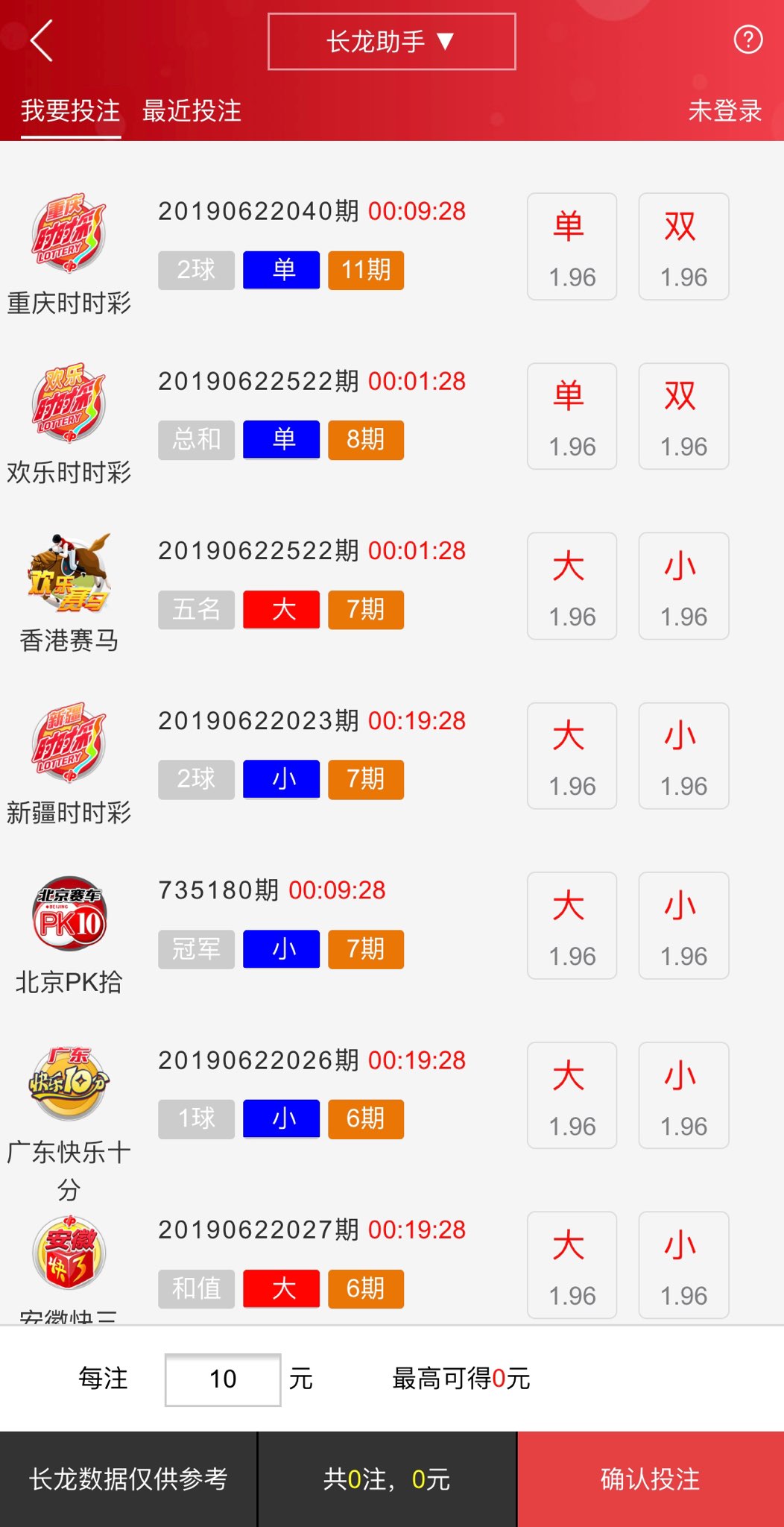This screenshot has height=1527, width=784.
Task: Choose 小 for 新疆时时彩
Action: (x=683, y=756)
